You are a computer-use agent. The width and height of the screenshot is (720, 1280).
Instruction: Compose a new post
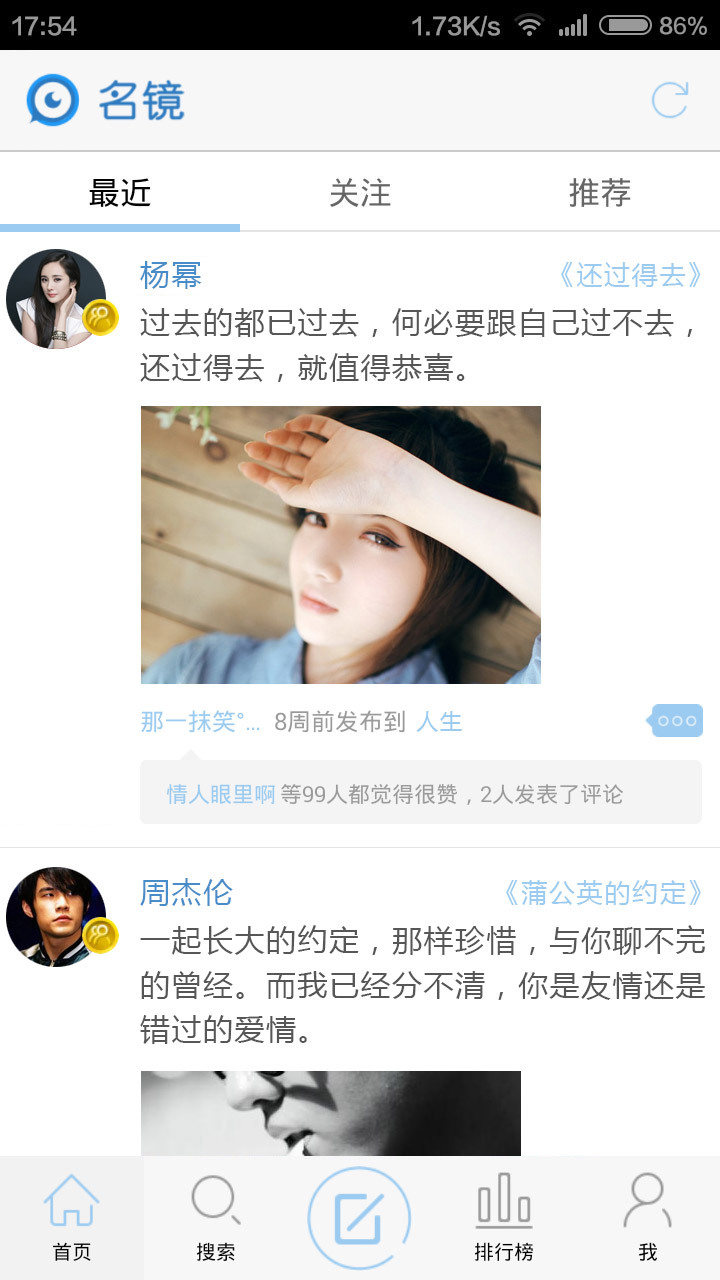pyautogui.click(x=359, y=1218)
